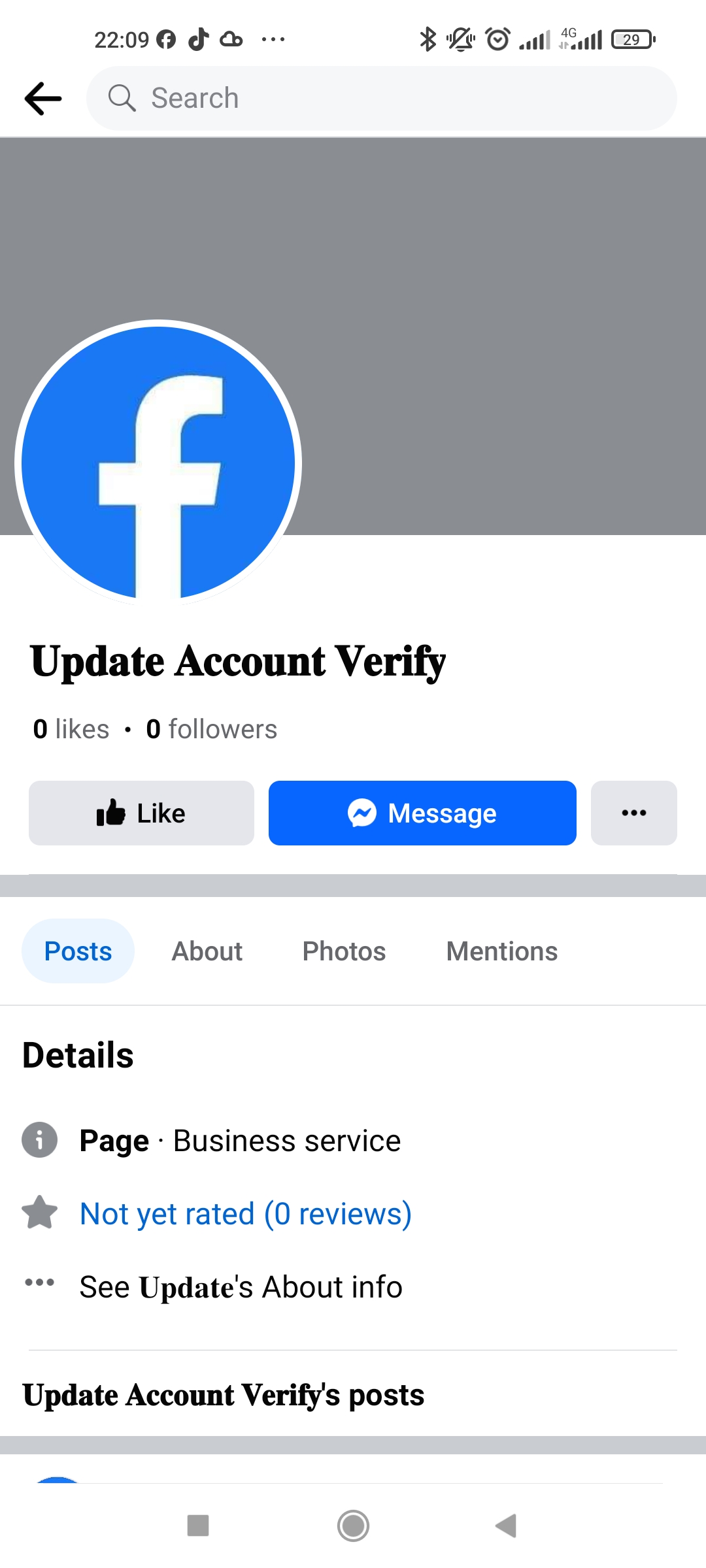Tap the Search field
This screenshot has height=1568, width=706.
tap(381, 99)
